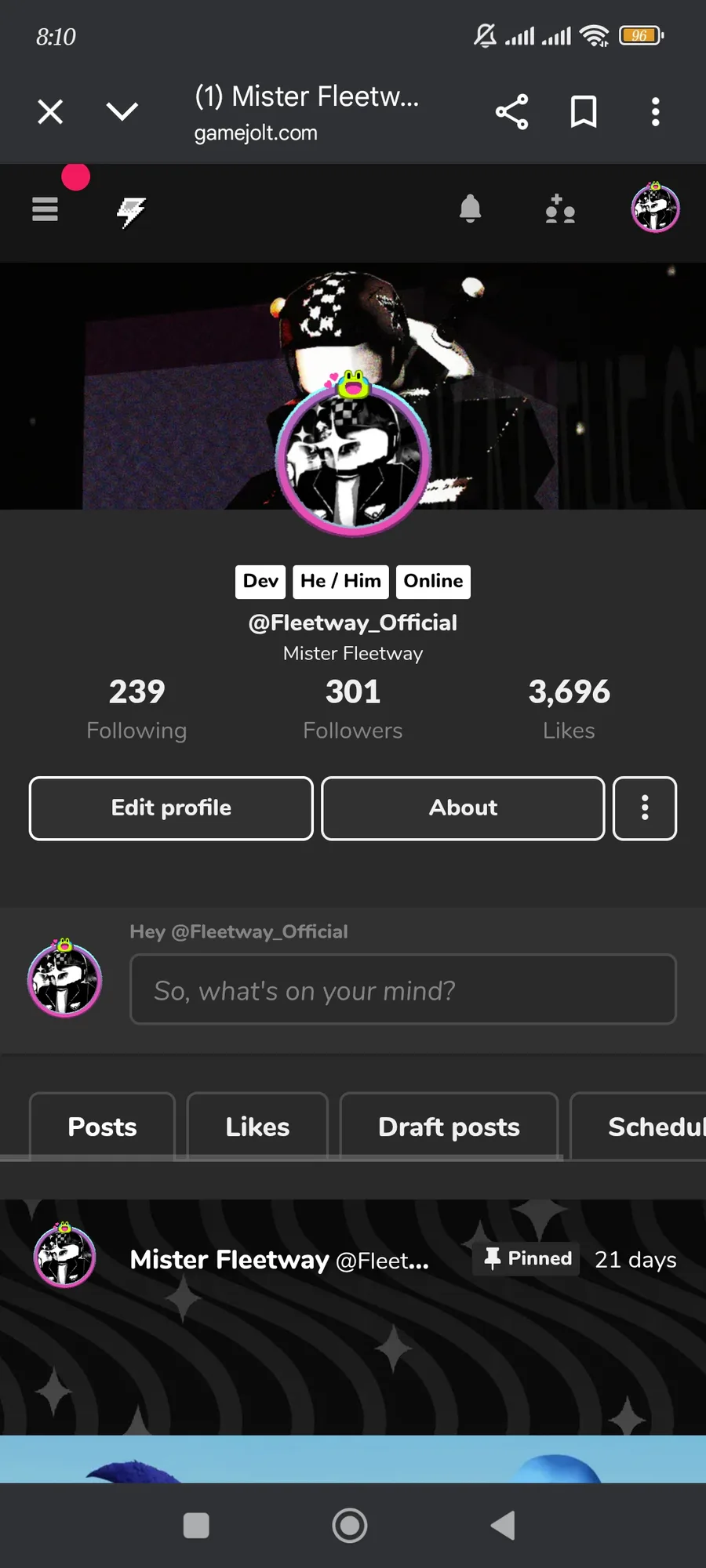Open the browser overflow menu

(656, 112)
